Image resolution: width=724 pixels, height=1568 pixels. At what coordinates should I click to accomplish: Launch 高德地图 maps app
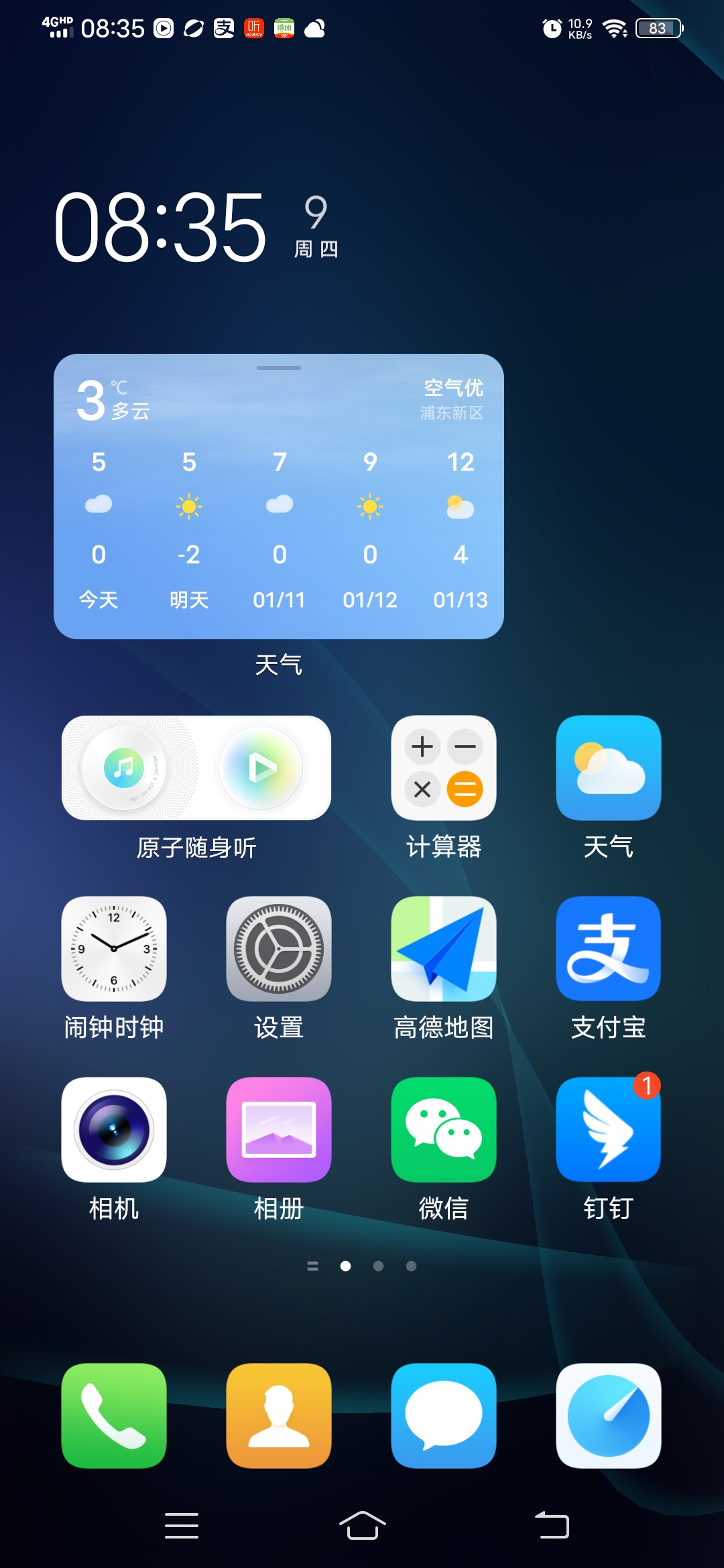[444, 949]
